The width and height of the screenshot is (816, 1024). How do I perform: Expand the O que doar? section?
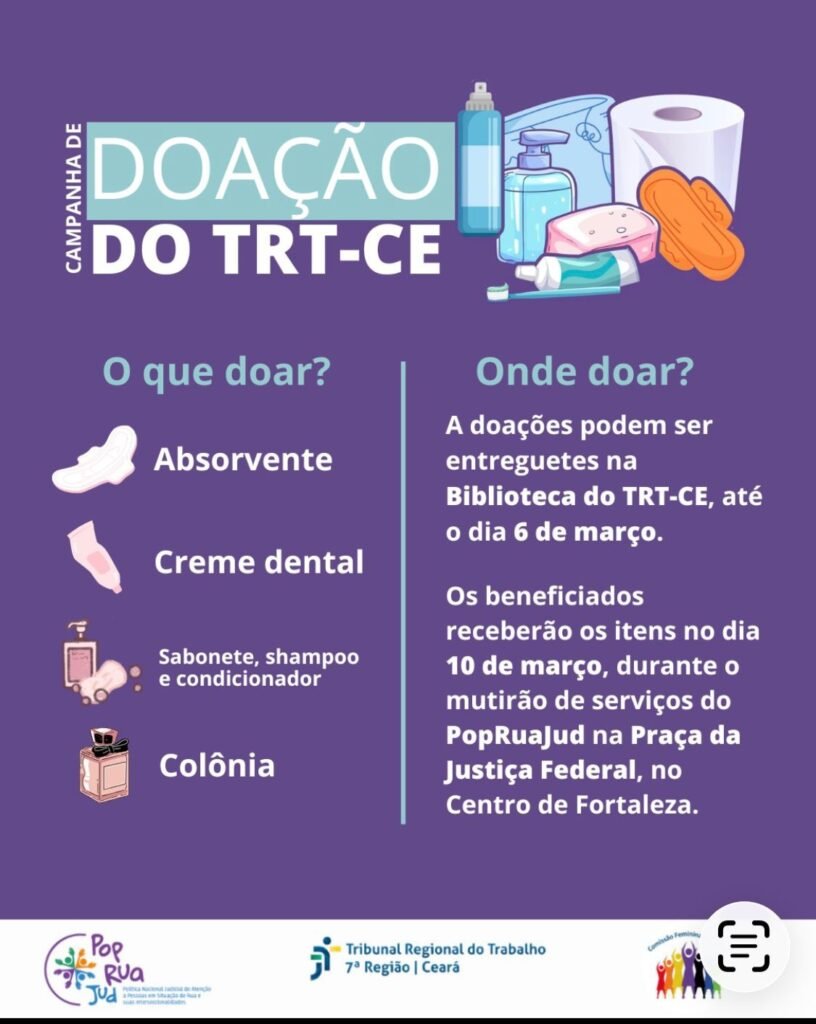pos(220,370)
